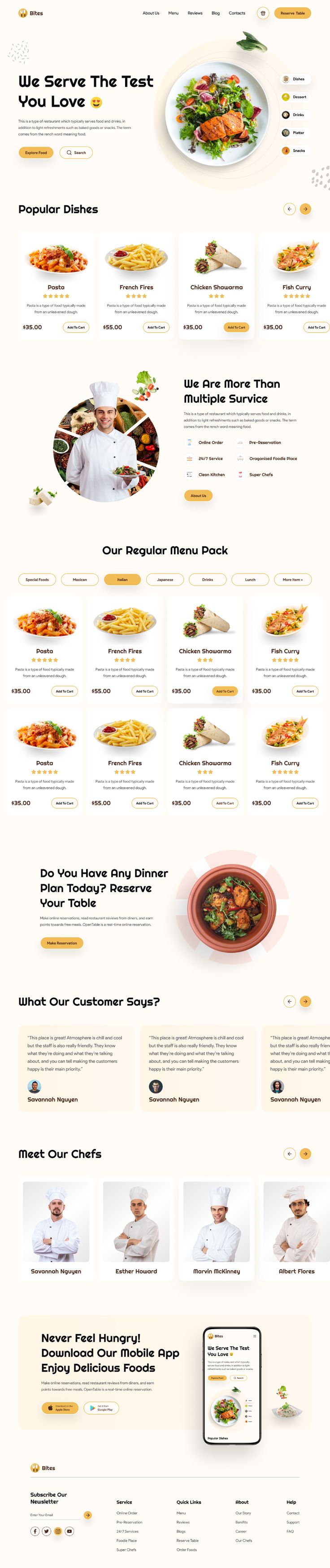This screenshot has height=1568, width=330.
Task: Open the More Item + chip
Action: pyautogui.click(x=292, y=580)
